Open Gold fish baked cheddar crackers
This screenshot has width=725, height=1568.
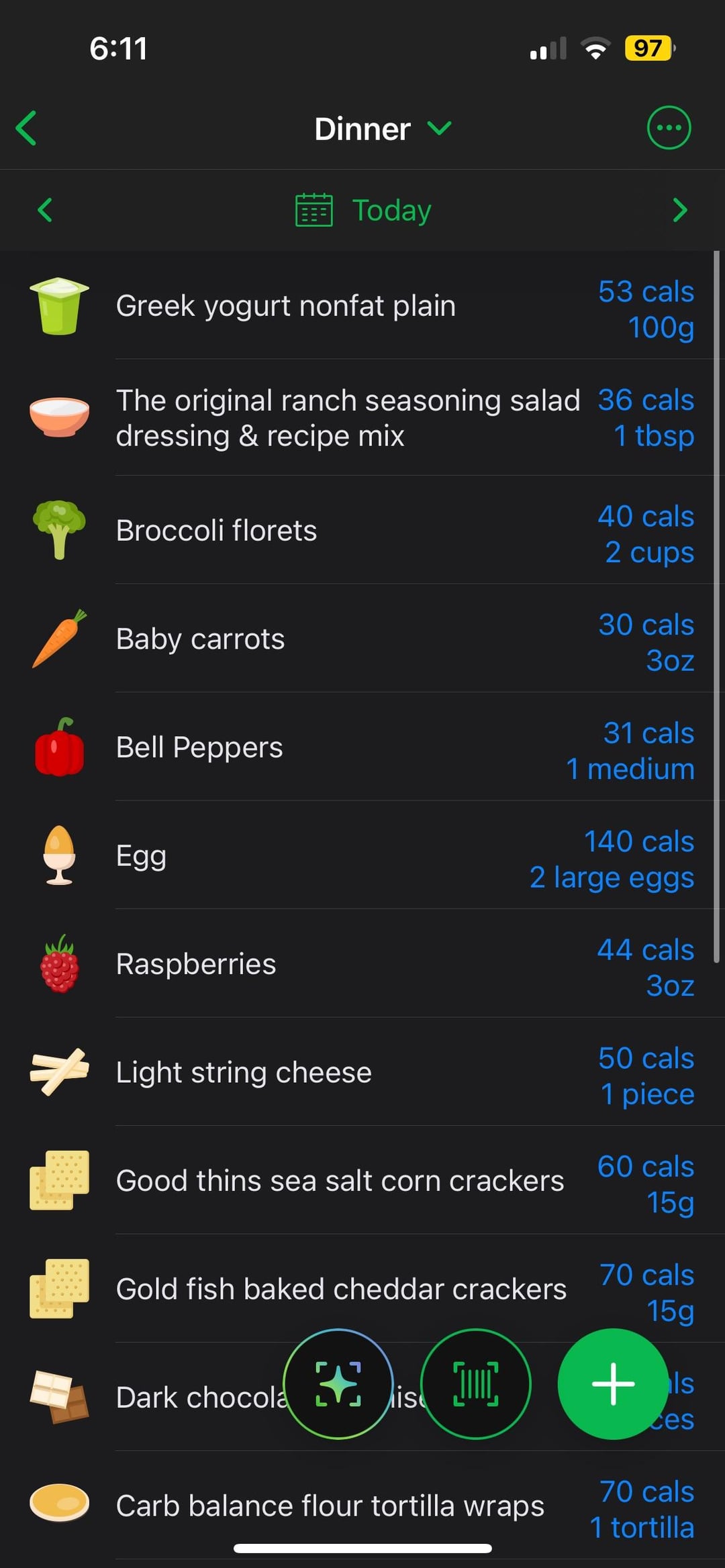click(362, 1288)
